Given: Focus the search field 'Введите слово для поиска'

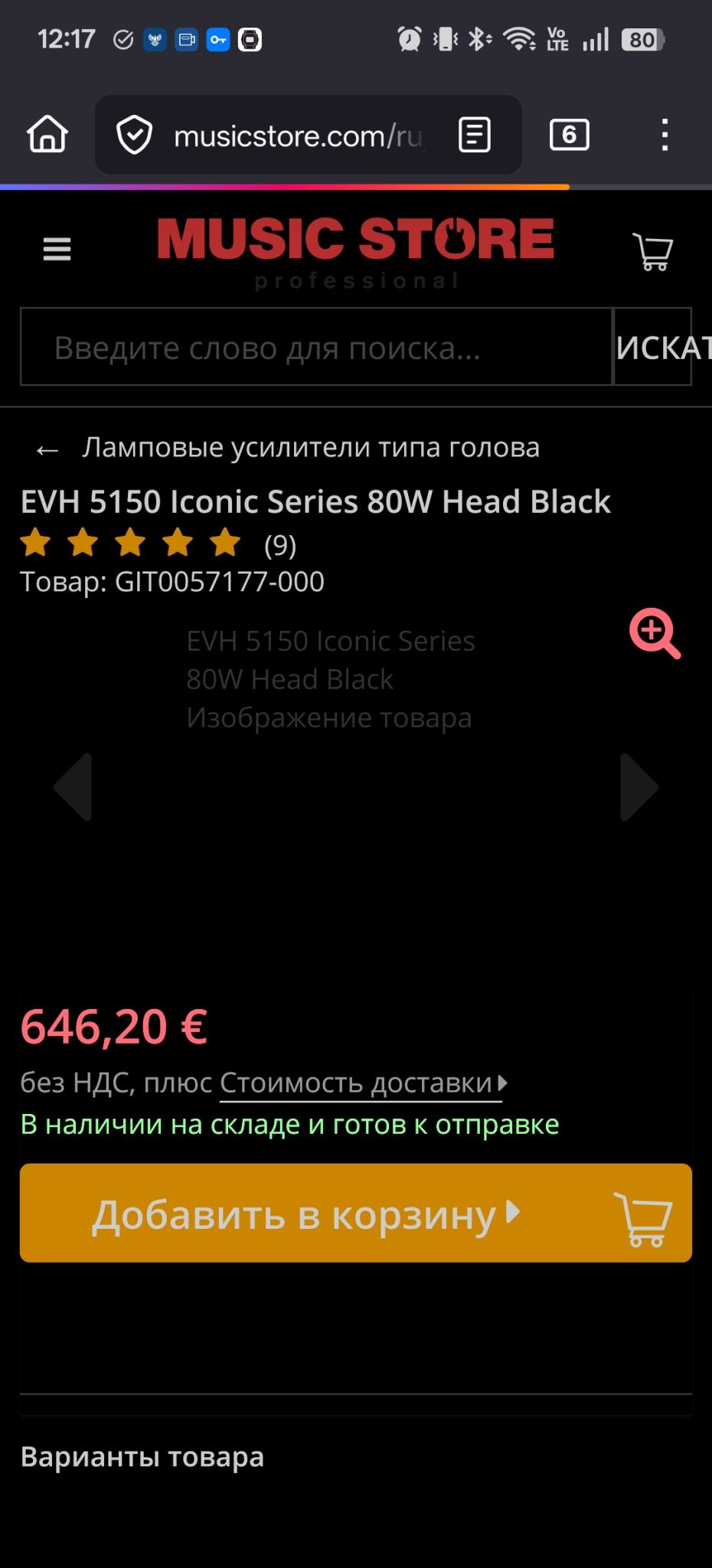Looking at the screenshot, I should tap(315, 348).
